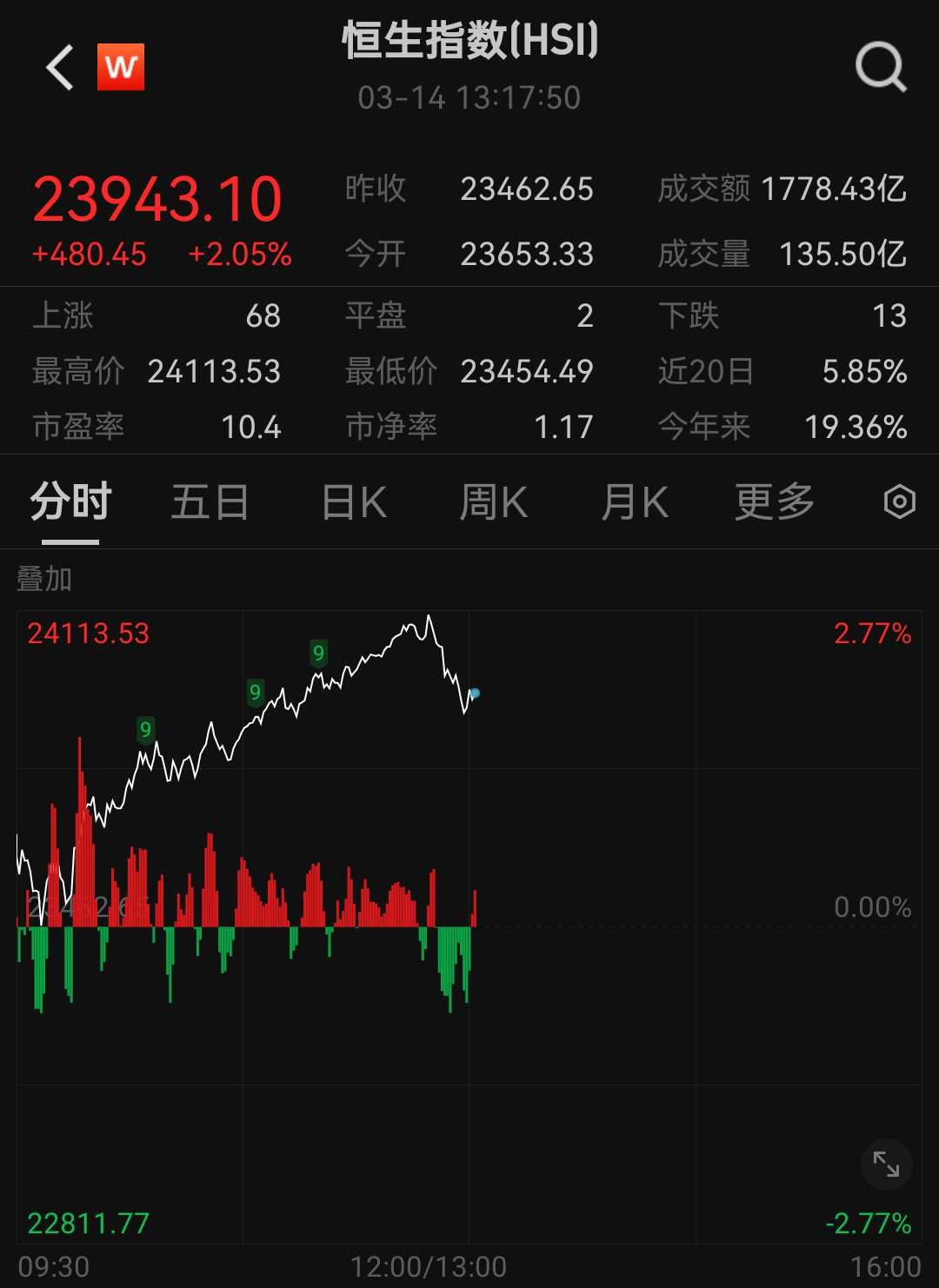Open search with the magnifier icon
The image size is (939, 1288).
coord(880,68)
